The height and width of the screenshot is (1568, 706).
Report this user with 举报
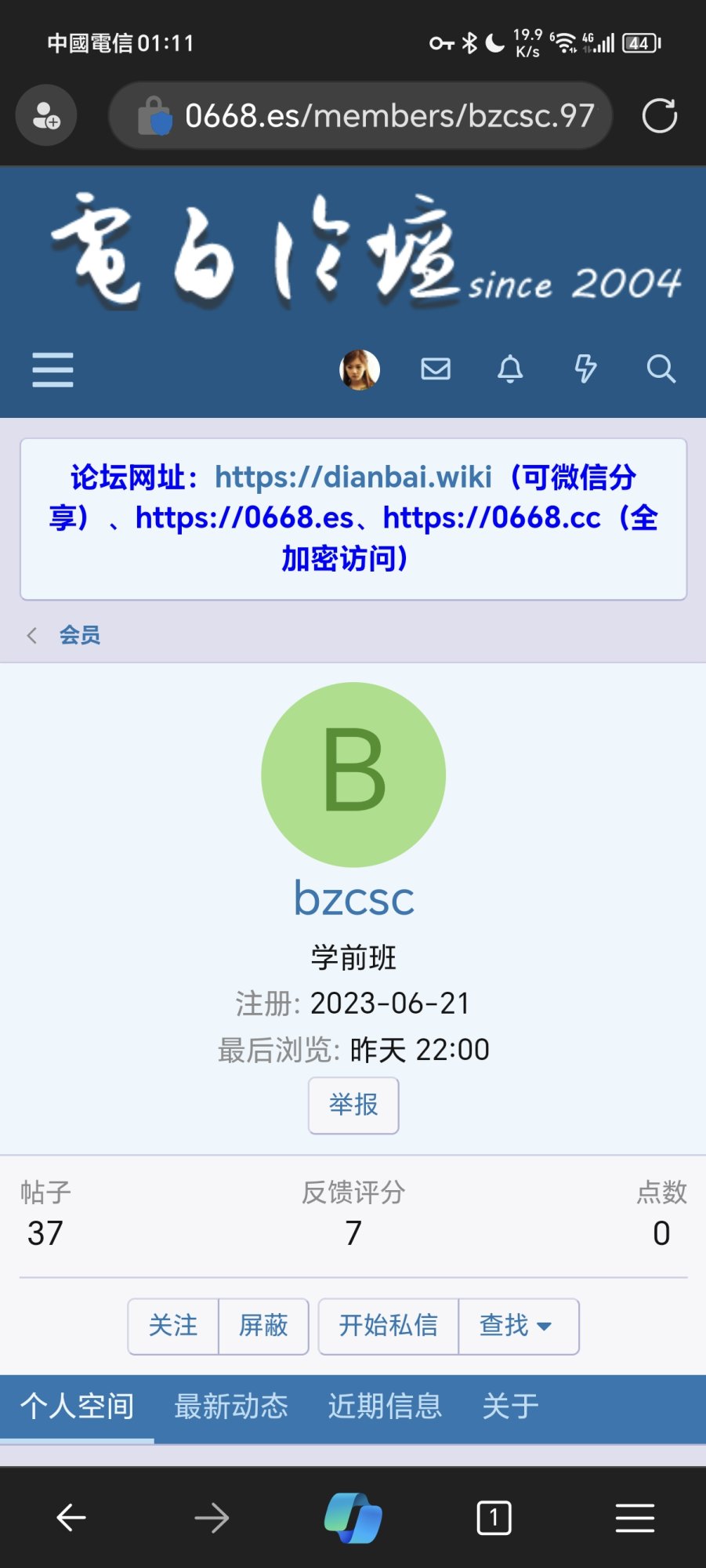353,1105
